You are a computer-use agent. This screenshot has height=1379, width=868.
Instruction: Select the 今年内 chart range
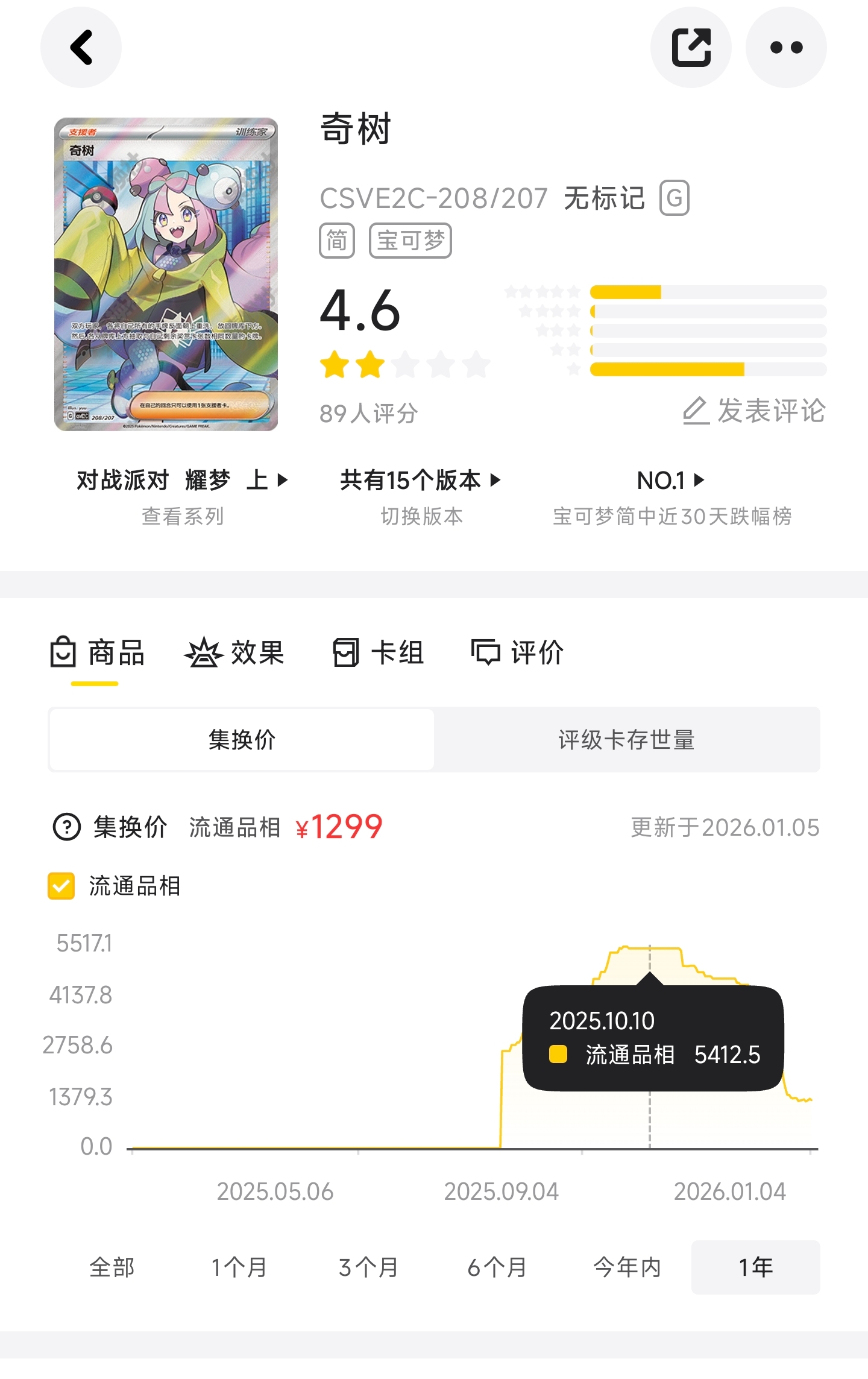click(627, 1267)
